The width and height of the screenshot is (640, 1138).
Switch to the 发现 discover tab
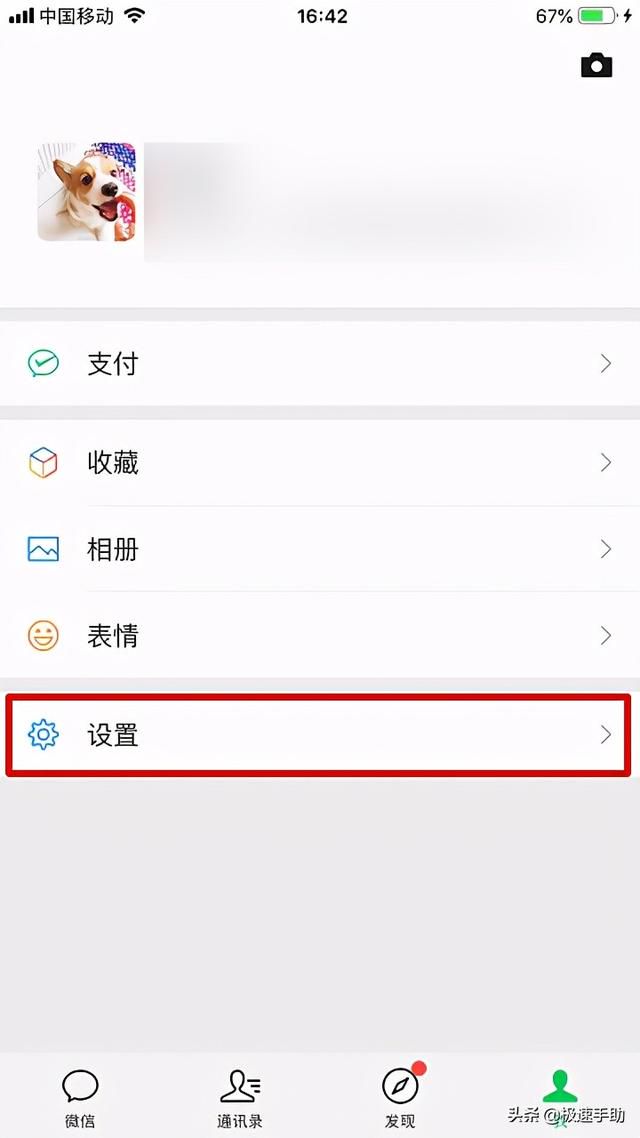coord(400,1098)
